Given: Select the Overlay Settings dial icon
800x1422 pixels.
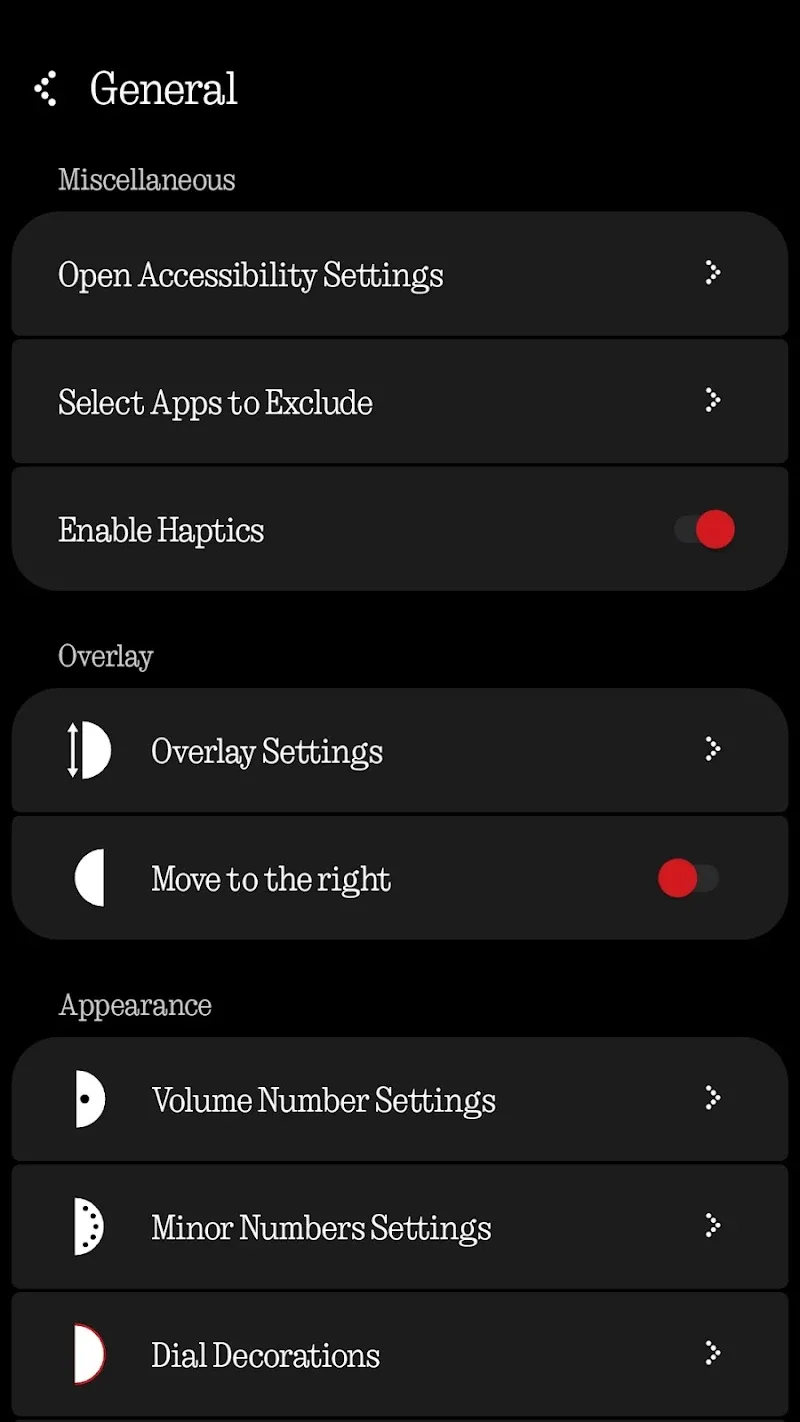Looking at the screenshot, I should point(86,750).
